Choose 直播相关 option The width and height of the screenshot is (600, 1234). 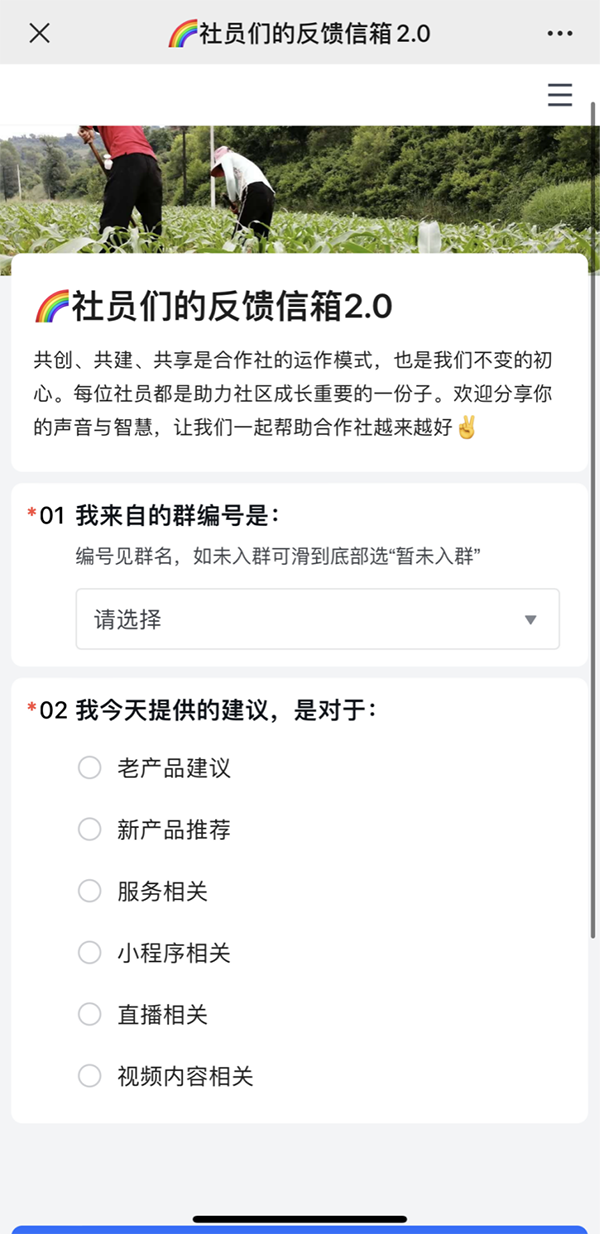pos(143,1015)
